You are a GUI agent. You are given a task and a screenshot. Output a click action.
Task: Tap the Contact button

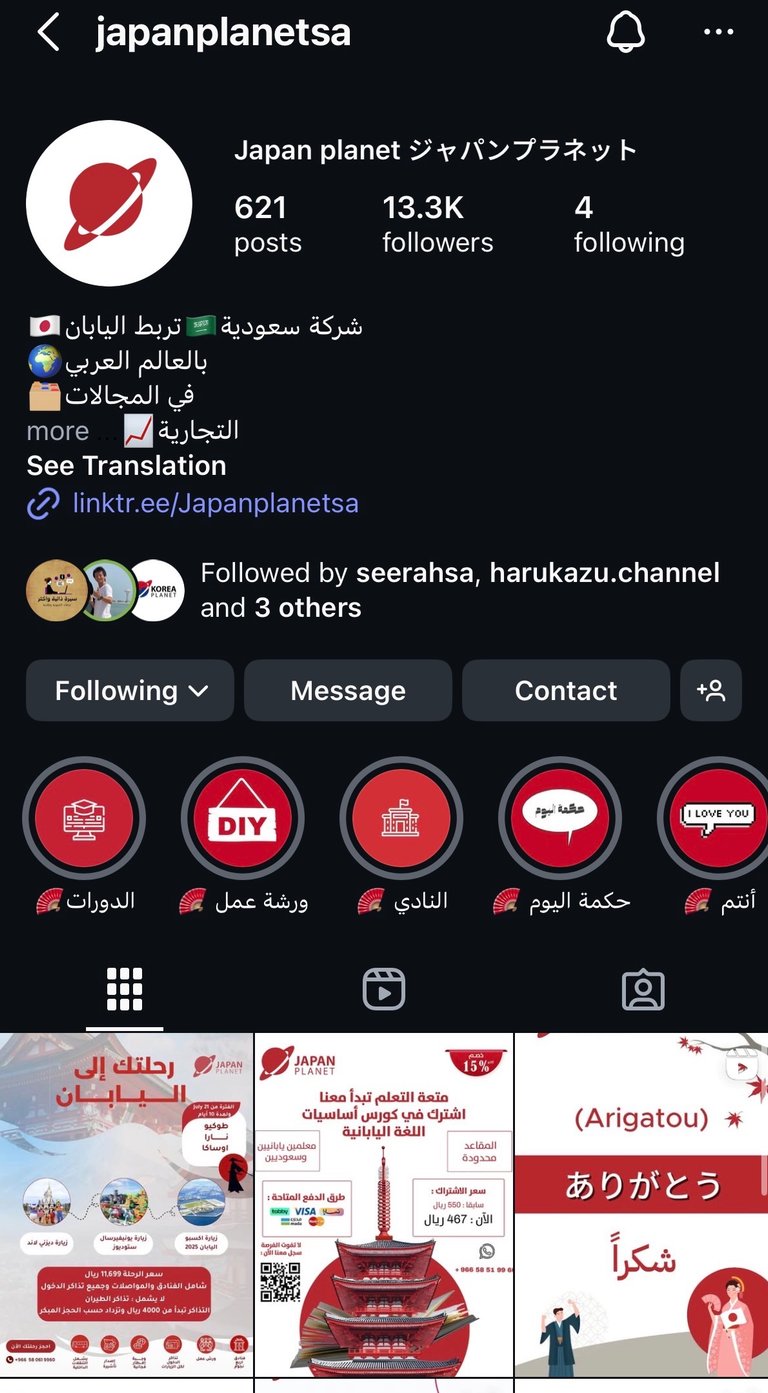(x=566, y=690)
